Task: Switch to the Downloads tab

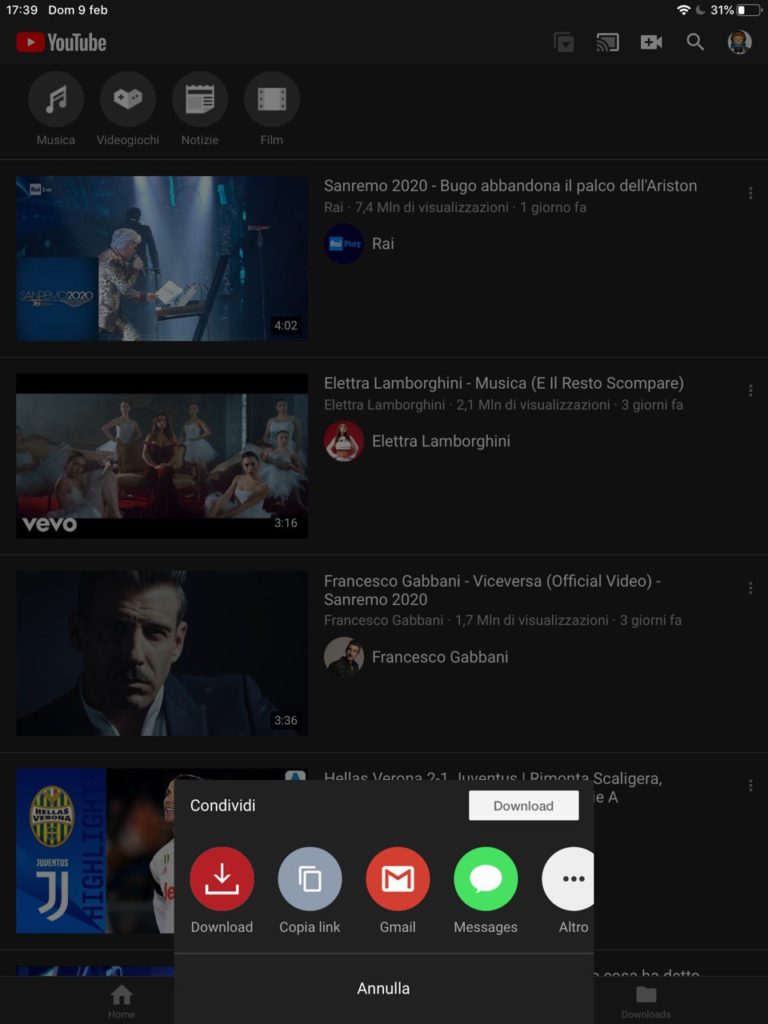Action: 646,998
